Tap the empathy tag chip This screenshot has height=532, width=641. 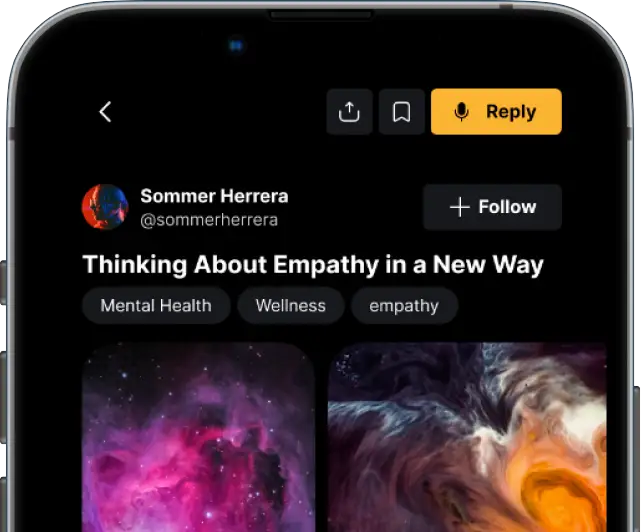404,306
